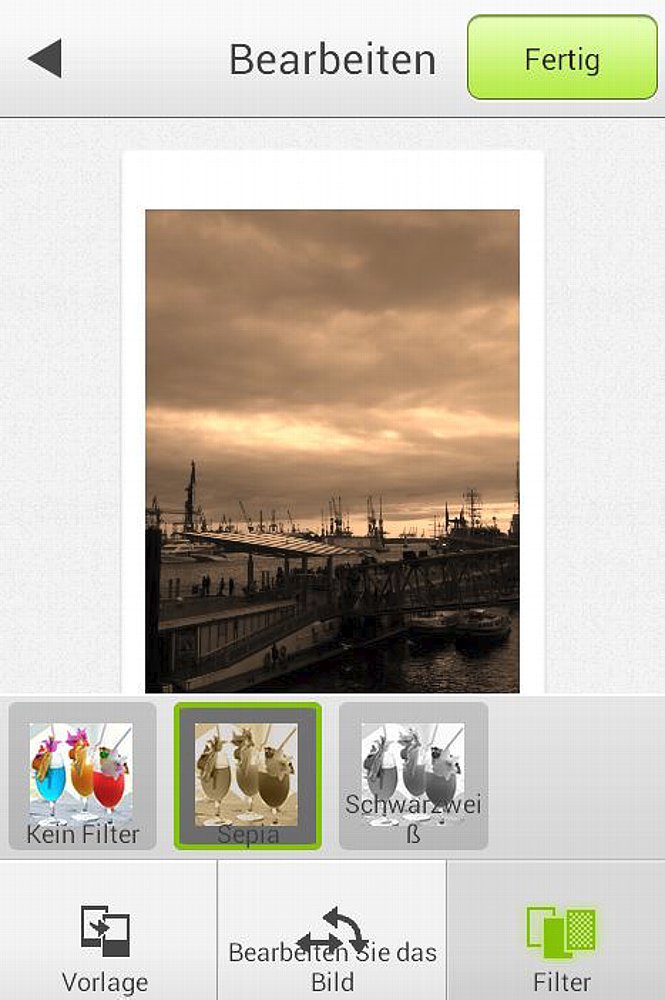
Task: Choose the Schwarzweiß filter
Action: pyautogui.click(x=413, y=776)
